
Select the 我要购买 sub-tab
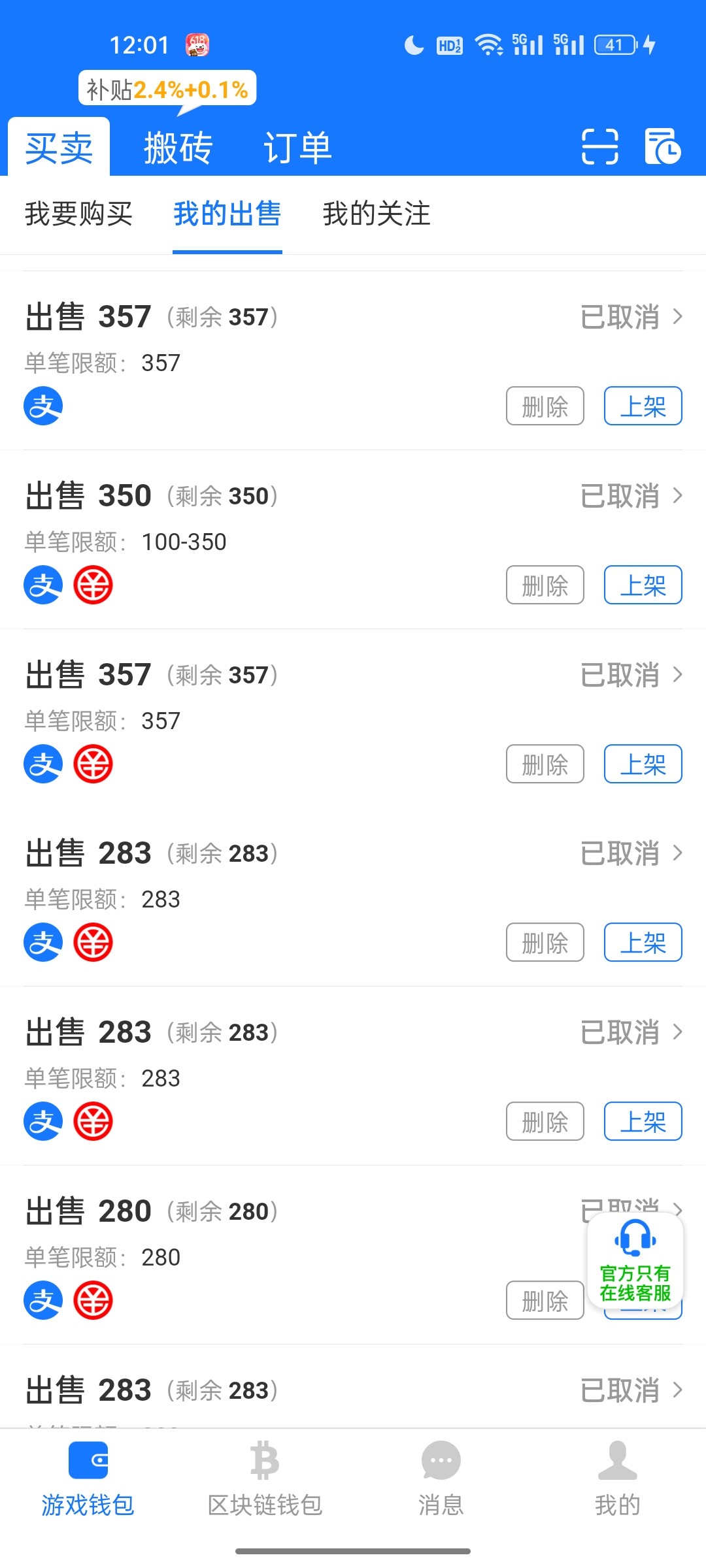tap(78, 214)
